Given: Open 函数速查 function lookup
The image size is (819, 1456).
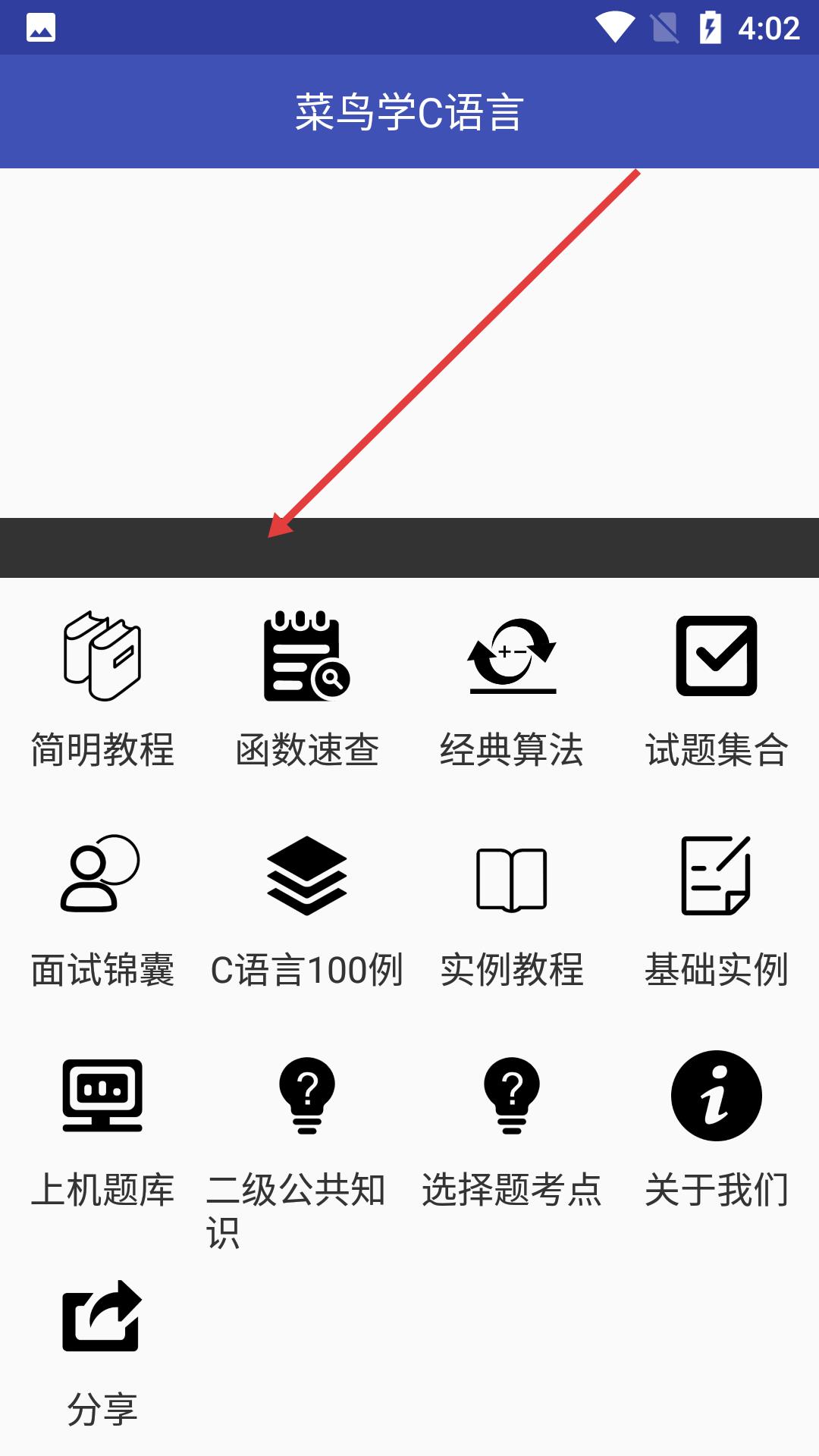Looking at the screenshot, I should point(307,657).
